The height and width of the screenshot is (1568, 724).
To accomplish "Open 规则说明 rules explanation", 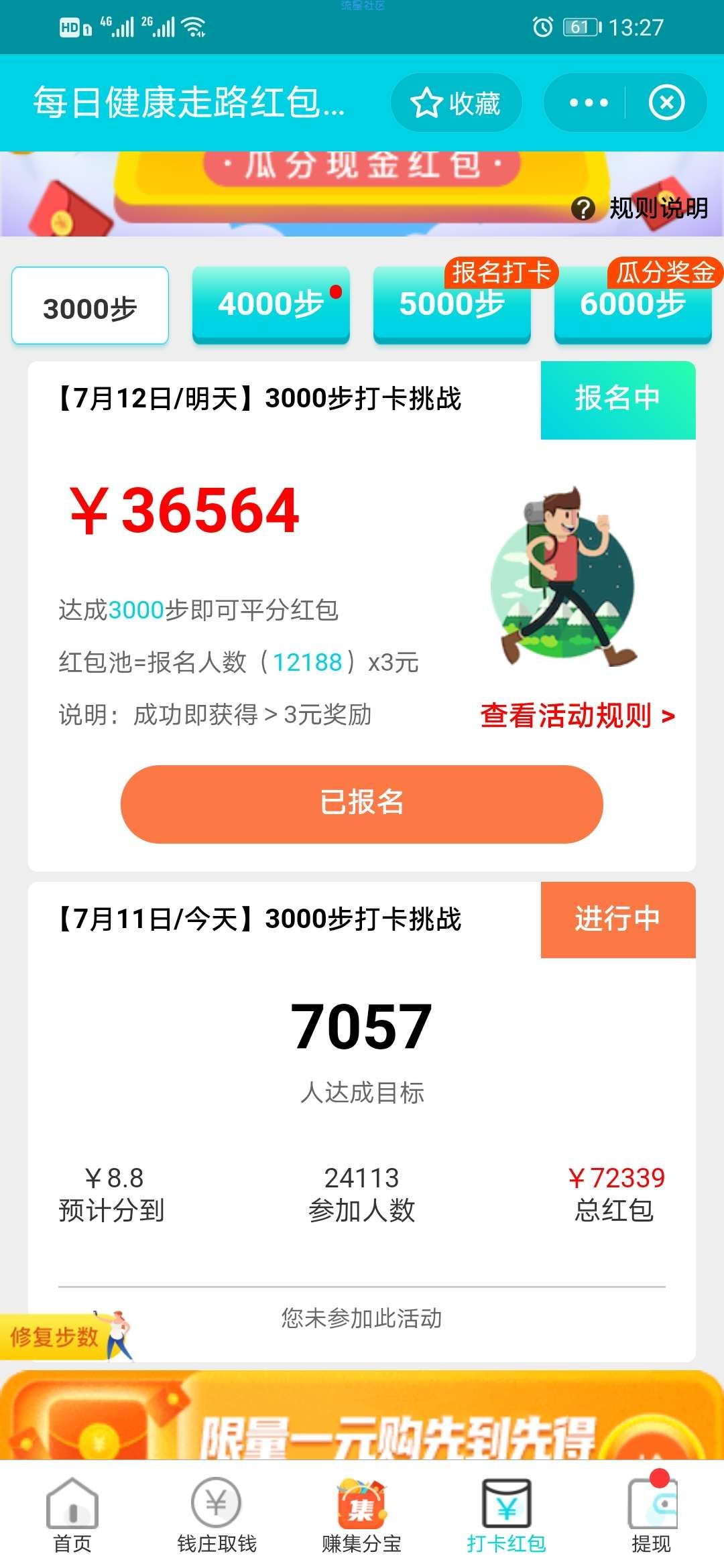I will (641, 208).
